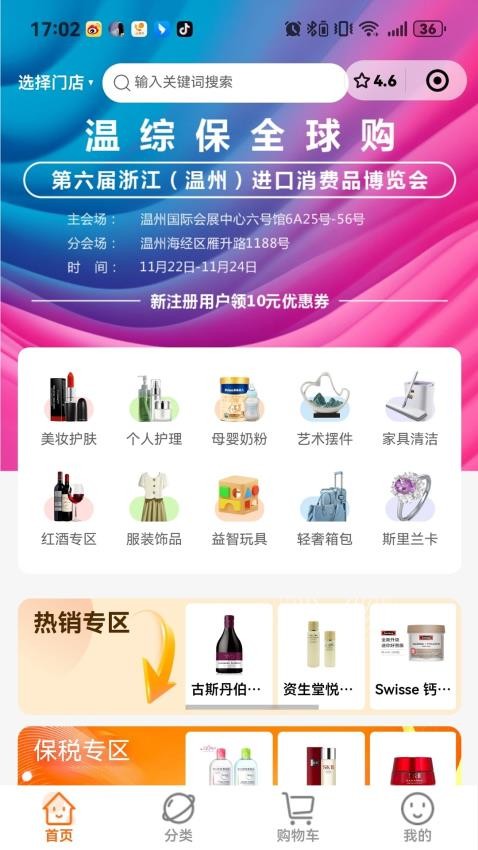The width and height of the screenshot is (478, 850).
Task: Open the 红酒专区 wine section
Action: coord(68,509)
